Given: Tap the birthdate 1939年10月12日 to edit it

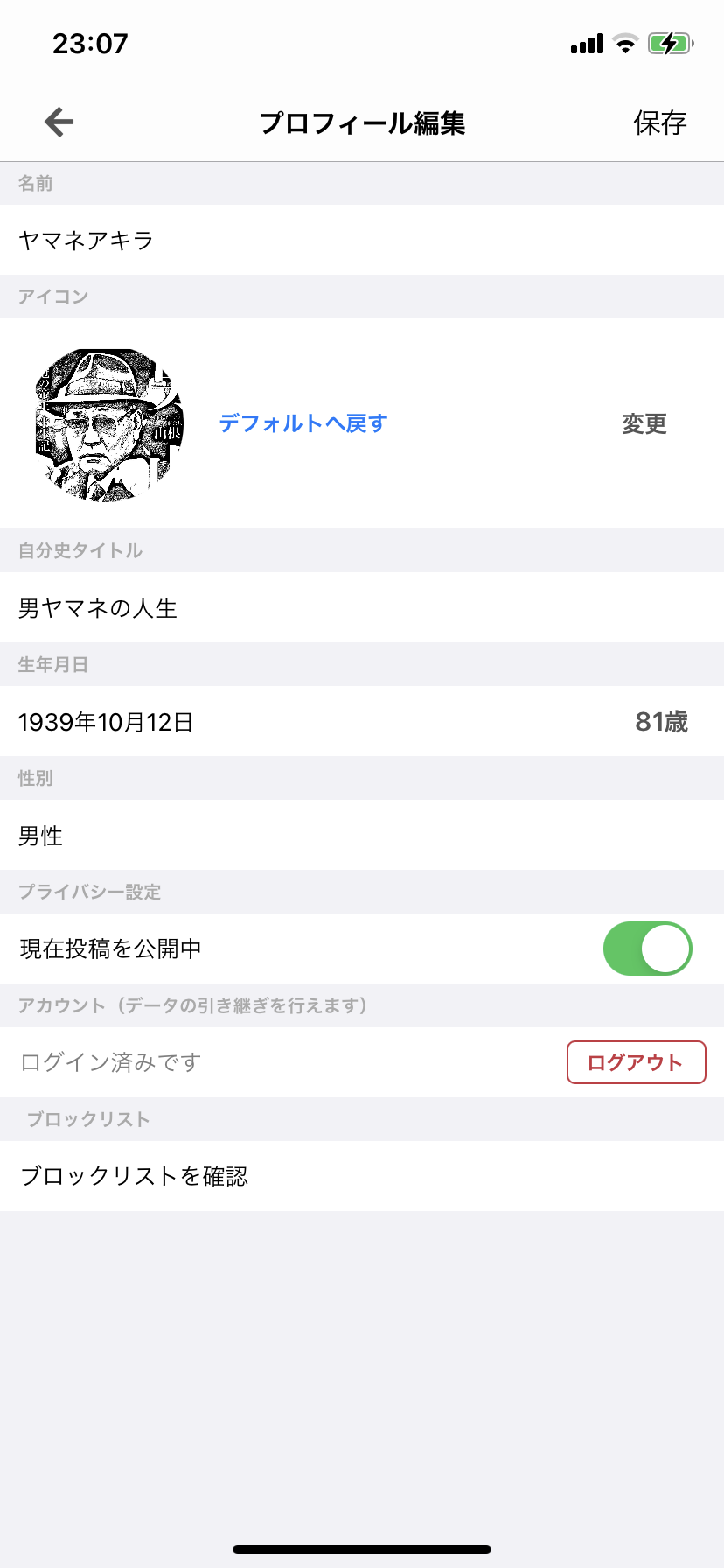Looking at the screenshot, I should click(105, 722).
